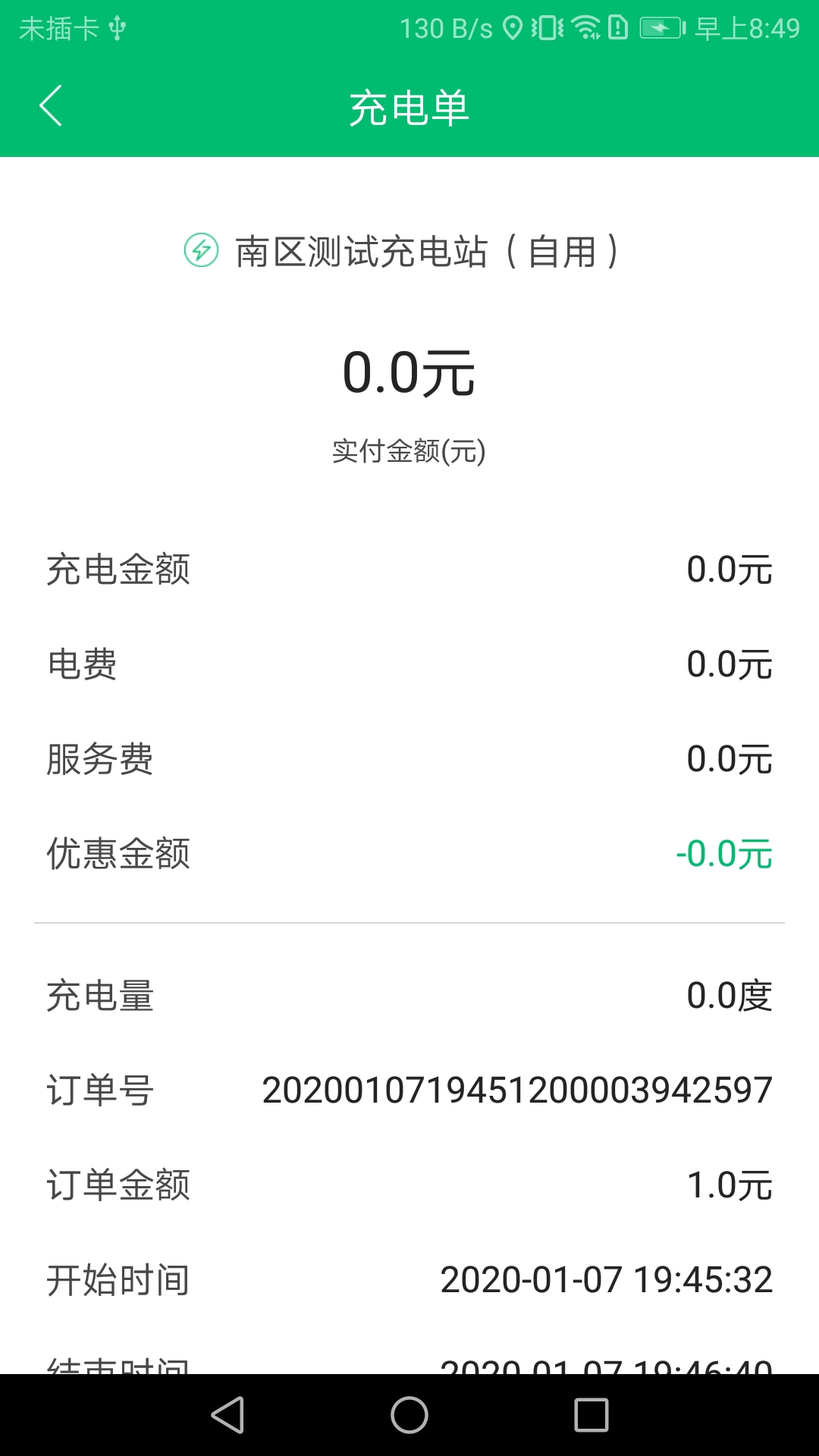Click the 服务费 service fee row
The image size is (819, 1456).
tap(409, 758)
